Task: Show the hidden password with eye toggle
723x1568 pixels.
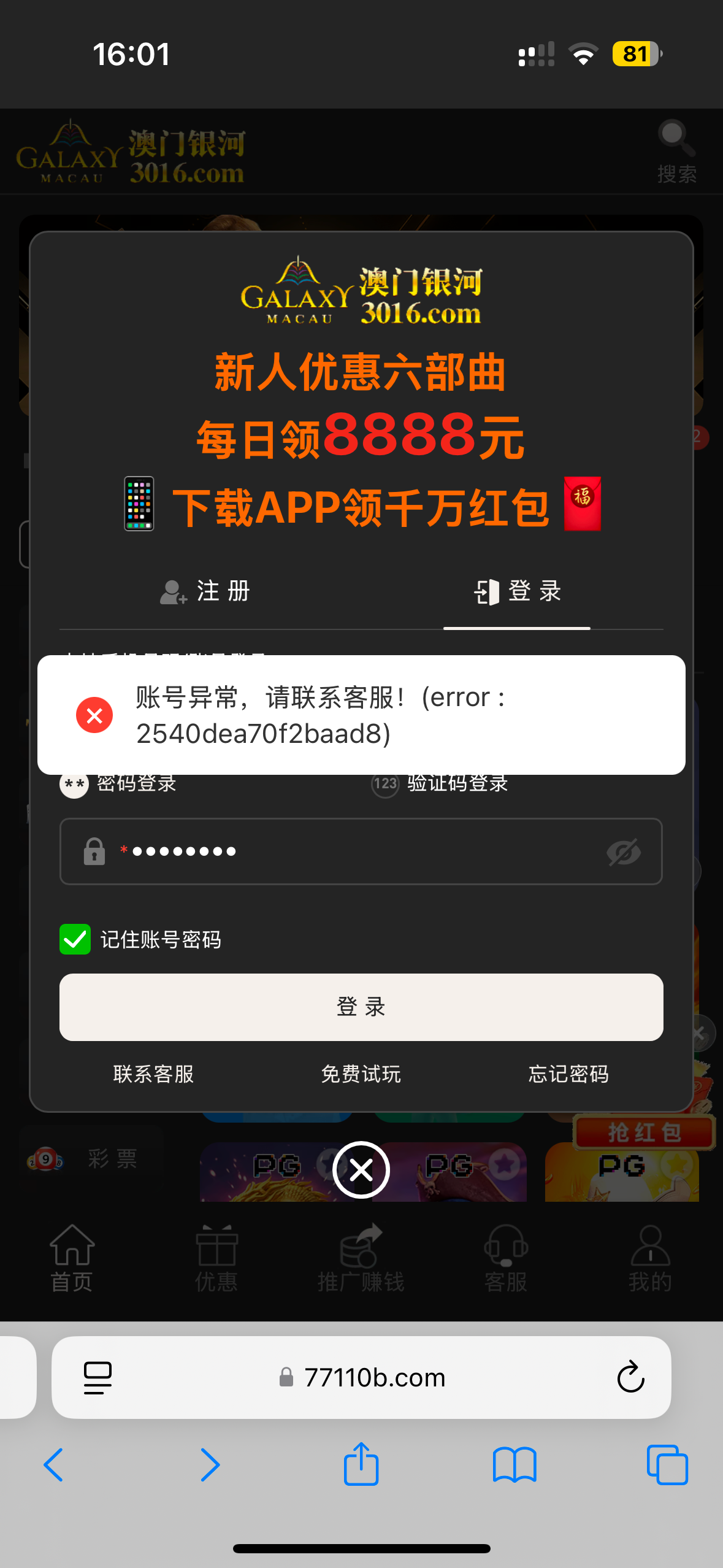Action: pos(623,851)
